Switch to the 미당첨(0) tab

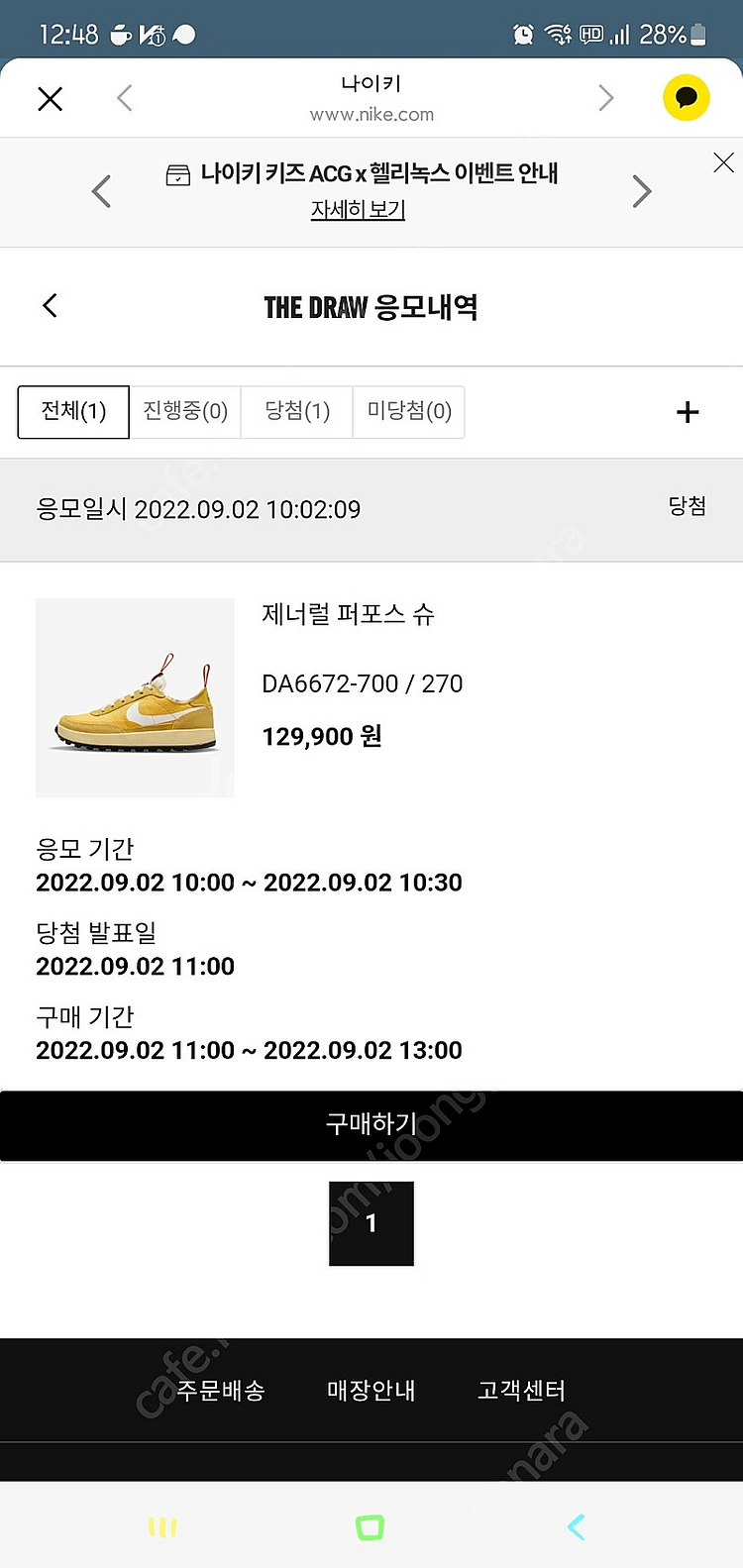click(x=409, y=411)
